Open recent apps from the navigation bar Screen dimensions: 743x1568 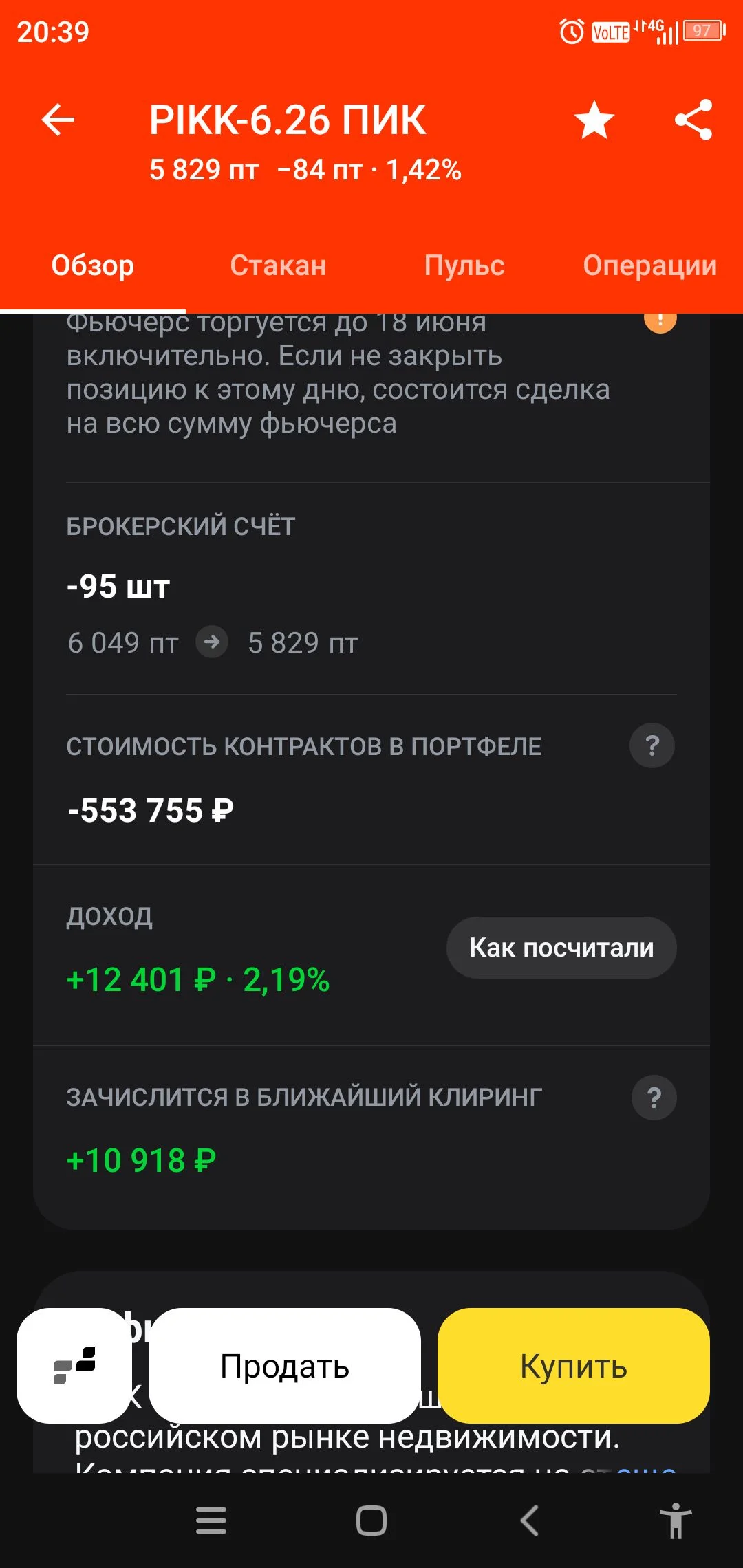211,1520
